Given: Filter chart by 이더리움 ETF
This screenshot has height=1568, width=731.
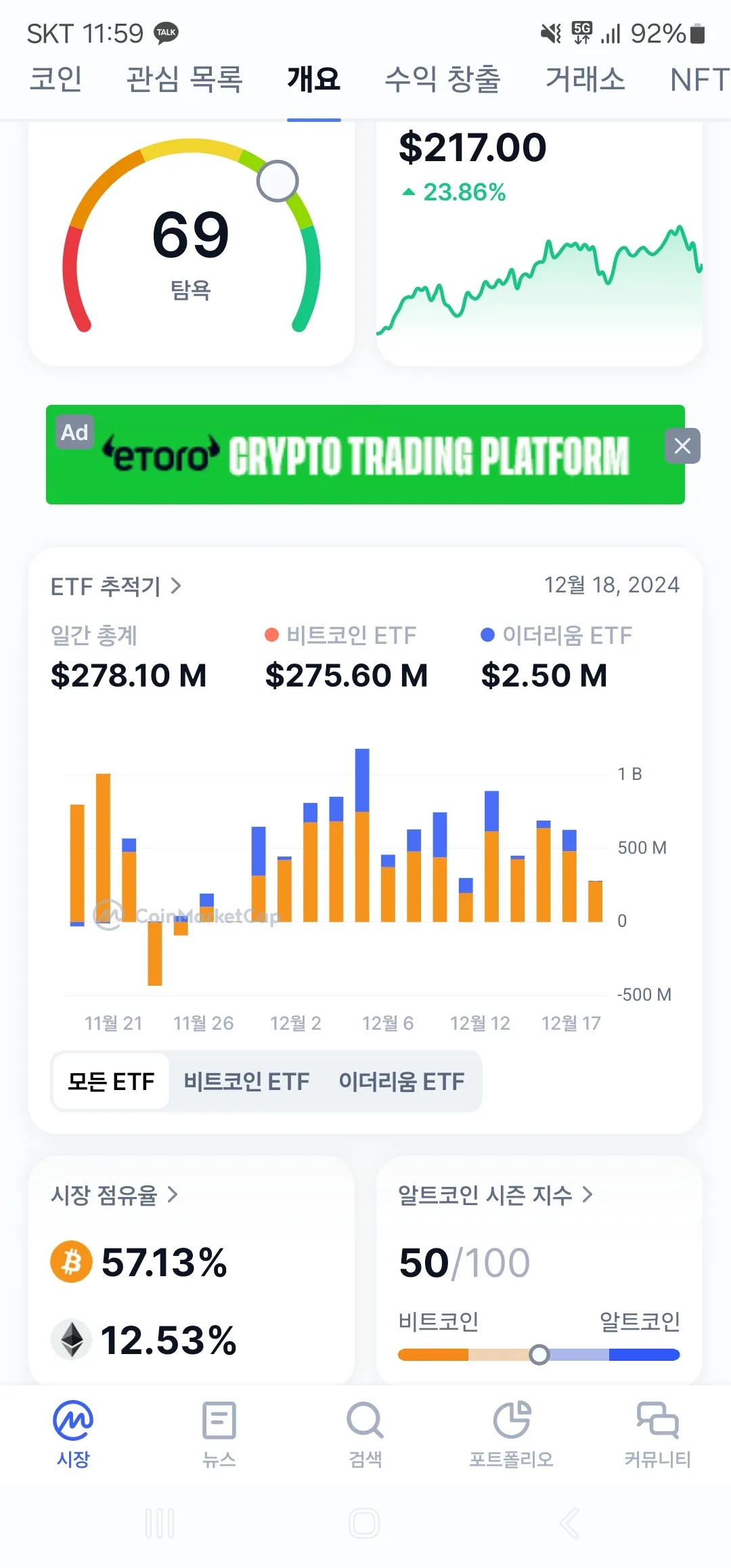Looking at the screenshot, I should [401, 1081].
